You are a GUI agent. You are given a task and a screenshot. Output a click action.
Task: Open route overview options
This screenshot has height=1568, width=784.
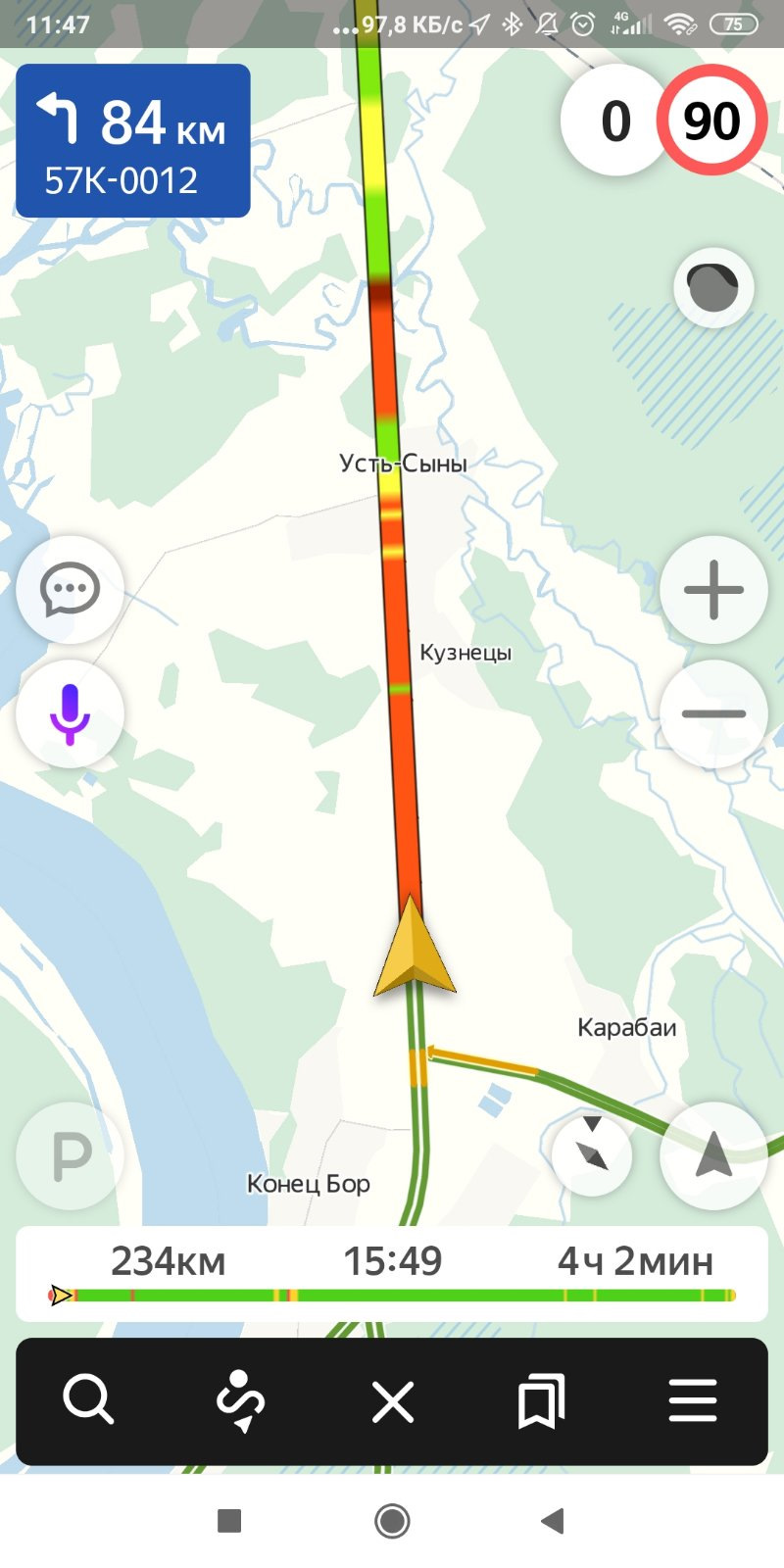point(240,1400)
